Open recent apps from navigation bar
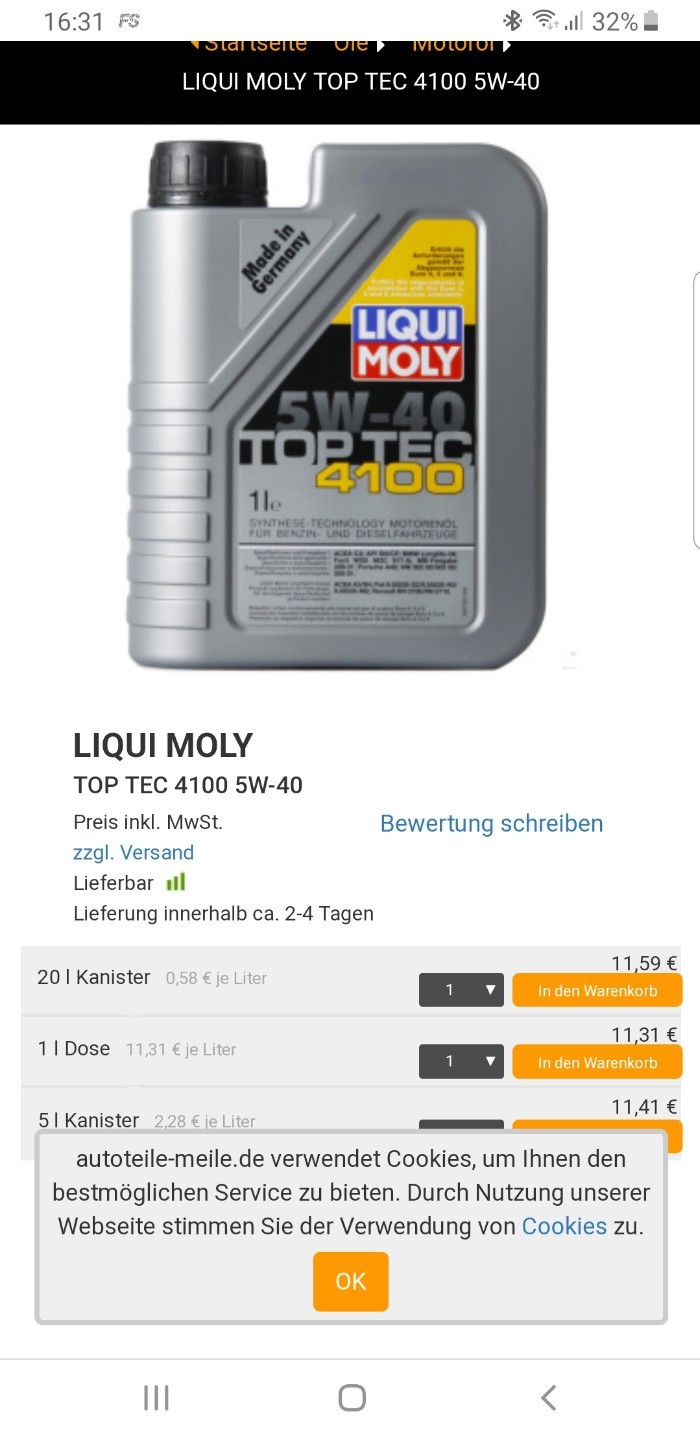Image resolution: width=700 pixels, height=1440 pixels. pyautogui.click(x=156, y=1397)
